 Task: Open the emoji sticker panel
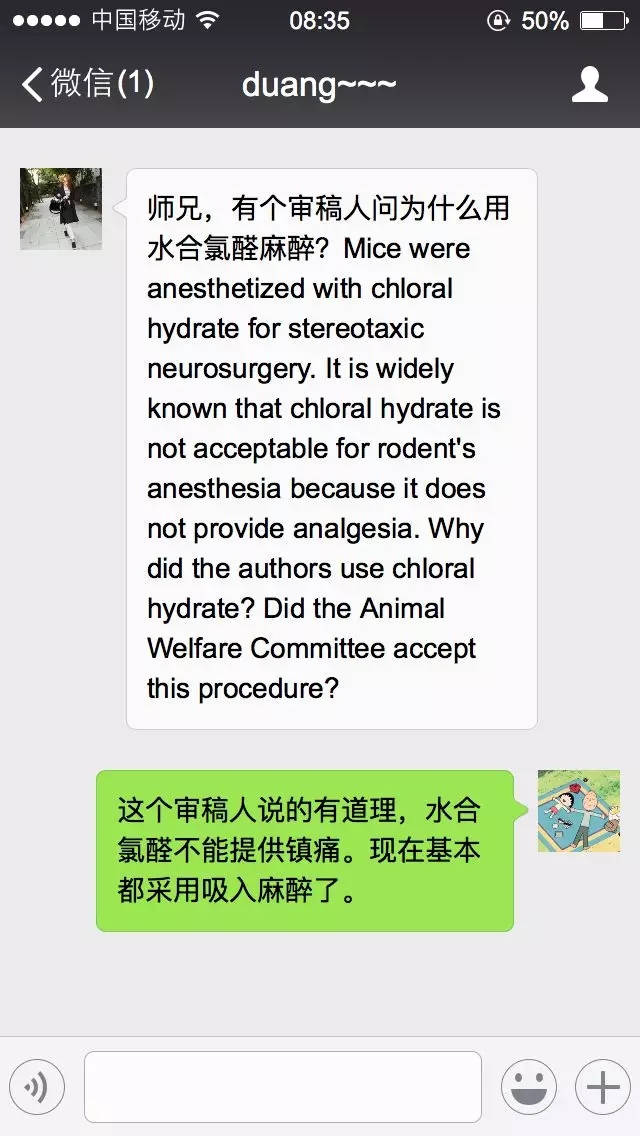pyautogui.click(x=528, y=1086)
